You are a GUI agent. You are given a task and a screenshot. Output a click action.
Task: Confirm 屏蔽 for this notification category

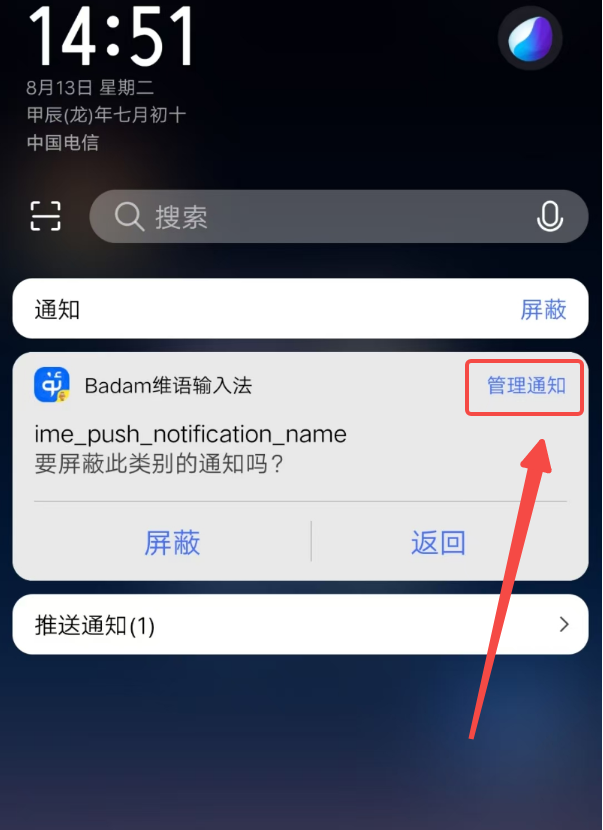[172, 542]
